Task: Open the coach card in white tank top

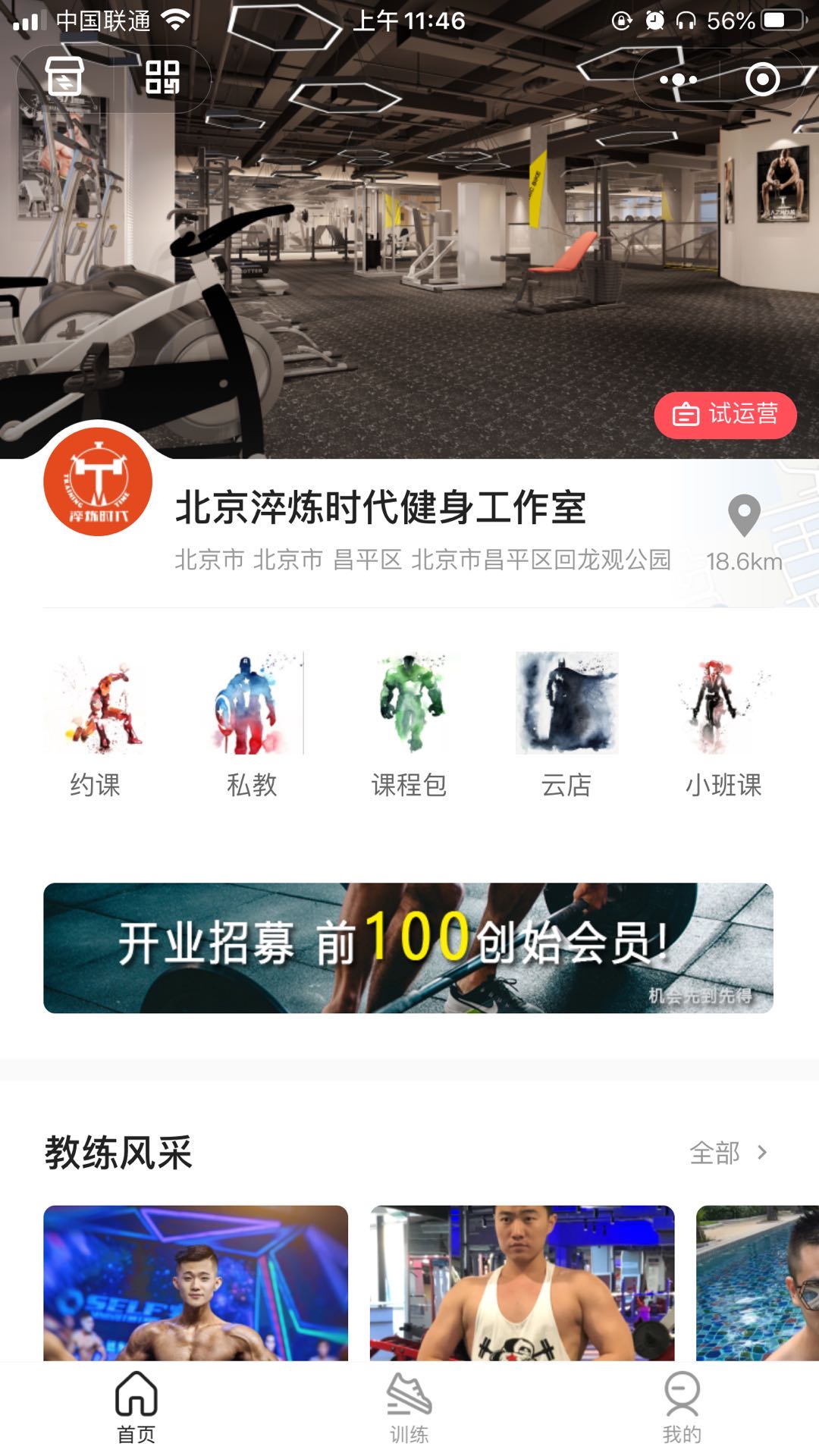Action: click(x=522, y=1282)
